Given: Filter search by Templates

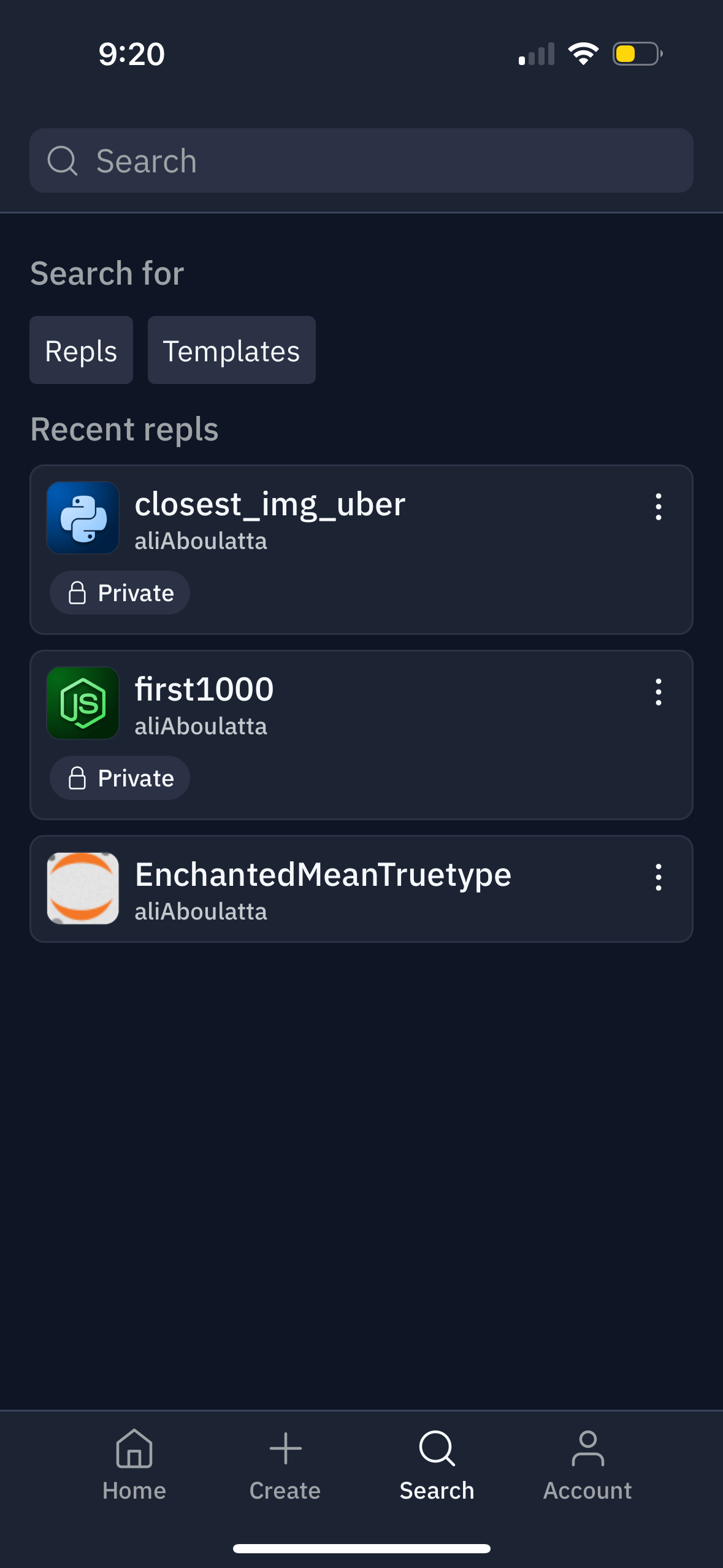Looking at the screenshot, I should (231, 350).
